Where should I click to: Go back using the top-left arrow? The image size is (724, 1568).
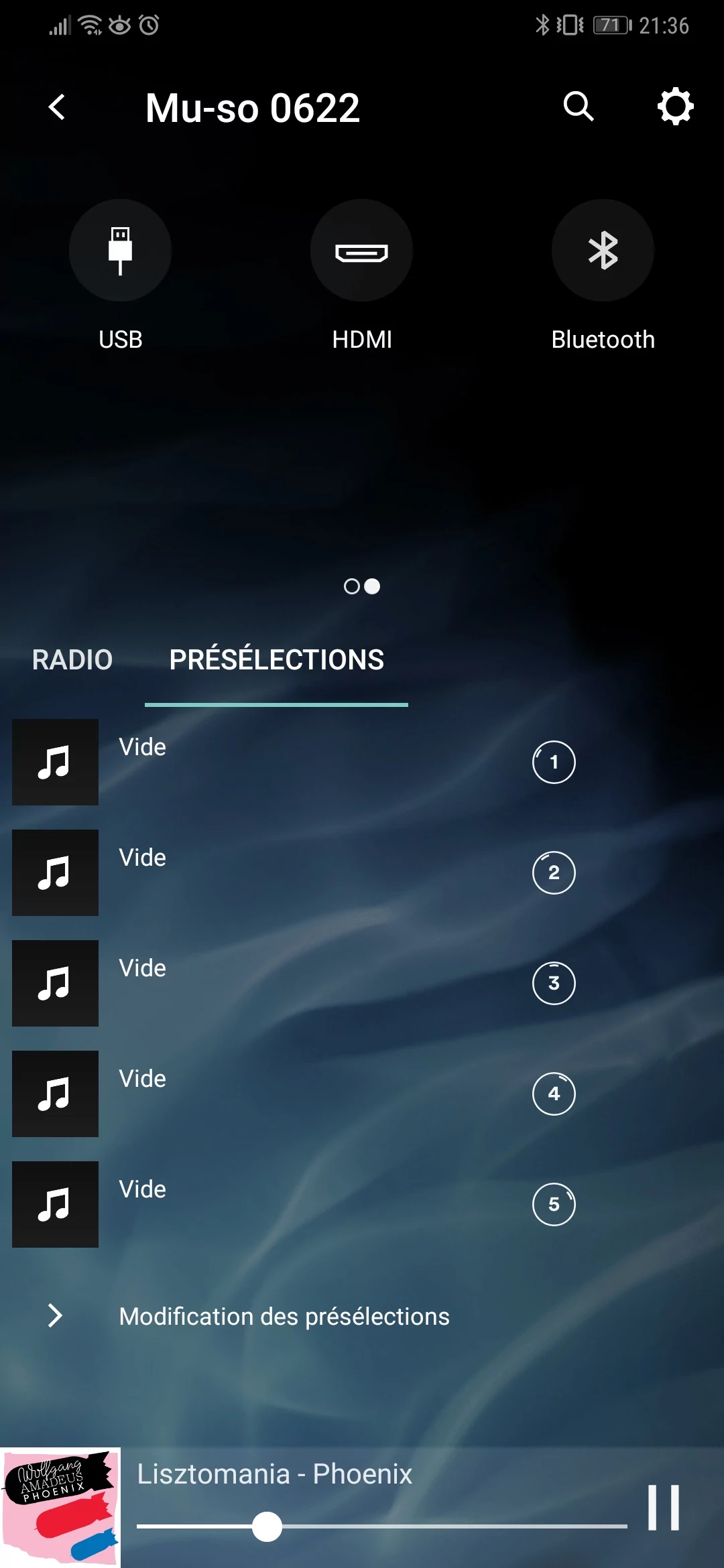(x=57, y=107)
